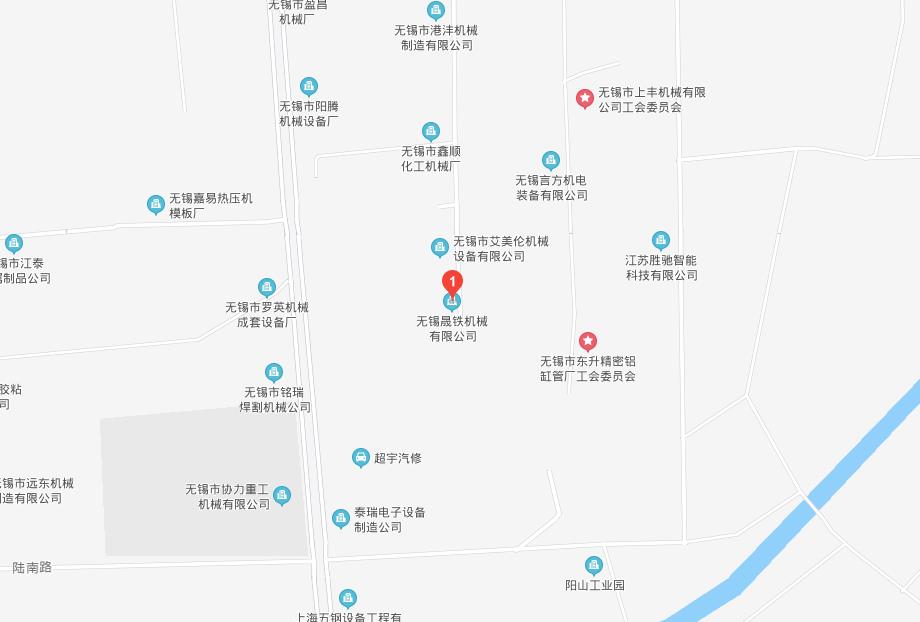920x622 pixels.
Task: Select the 无锡言方机电装备有限公司 marker
Action: pyautogui.click(x=550, y=160)
